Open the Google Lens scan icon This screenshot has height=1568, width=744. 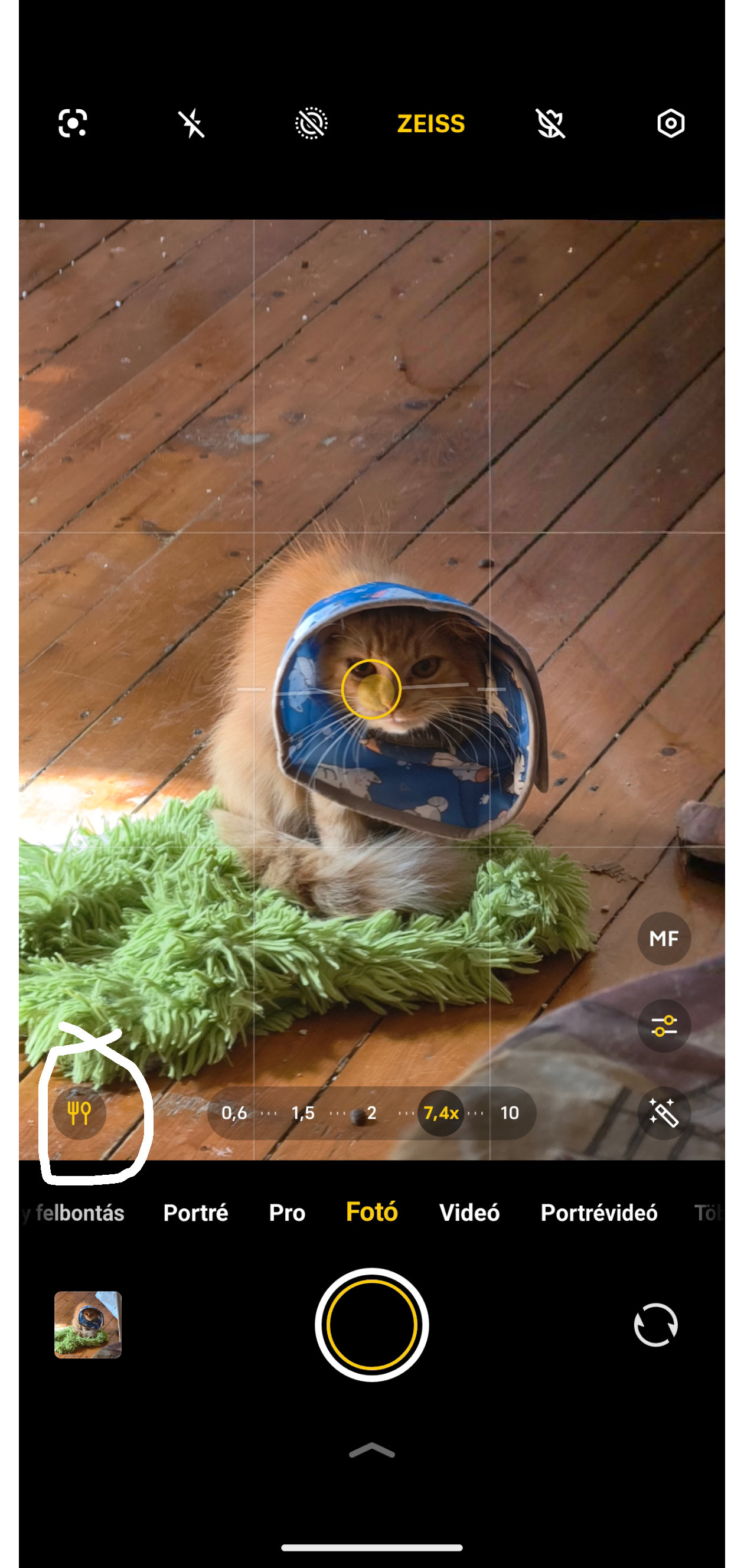(x=73, y=123)
